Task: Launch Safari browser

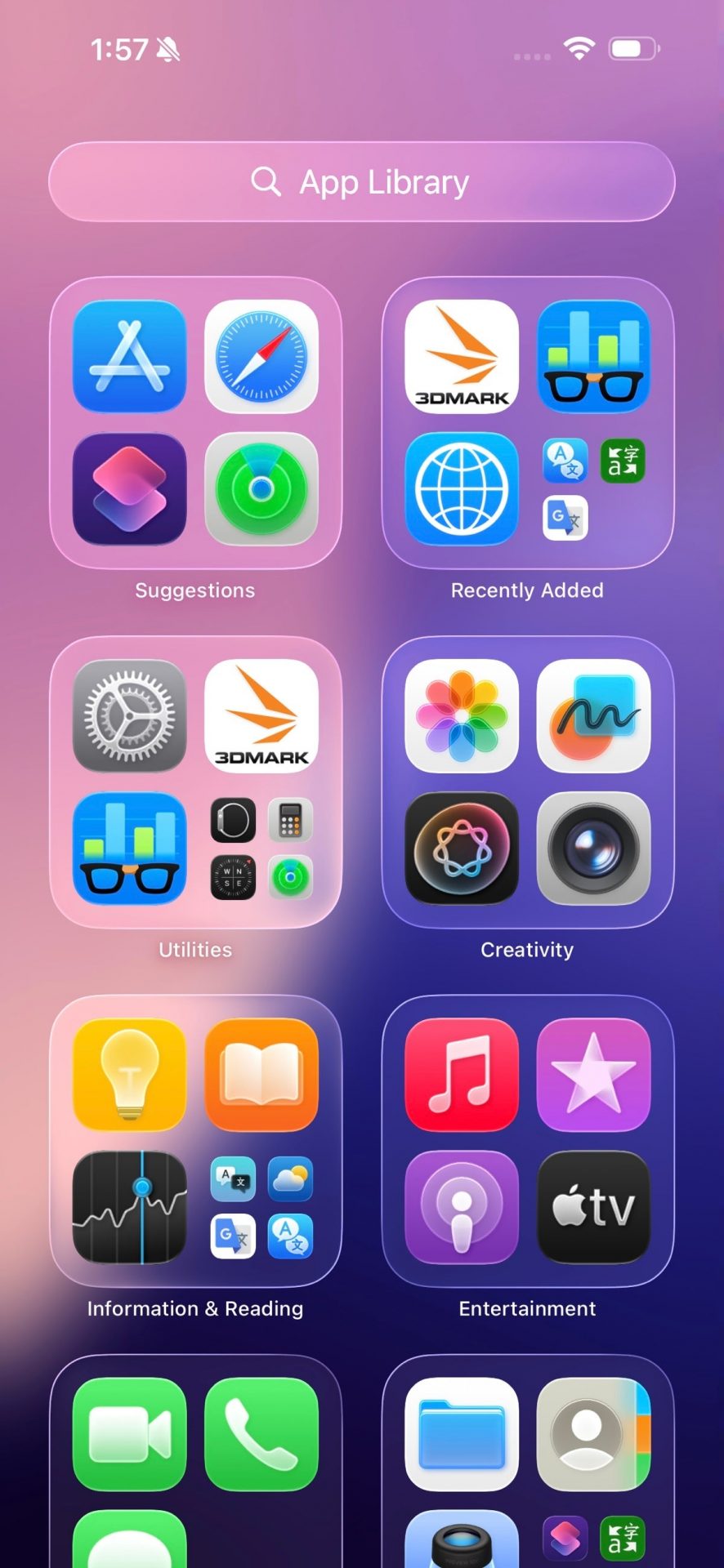Action: pyautogui.click(x=261, y=357)
